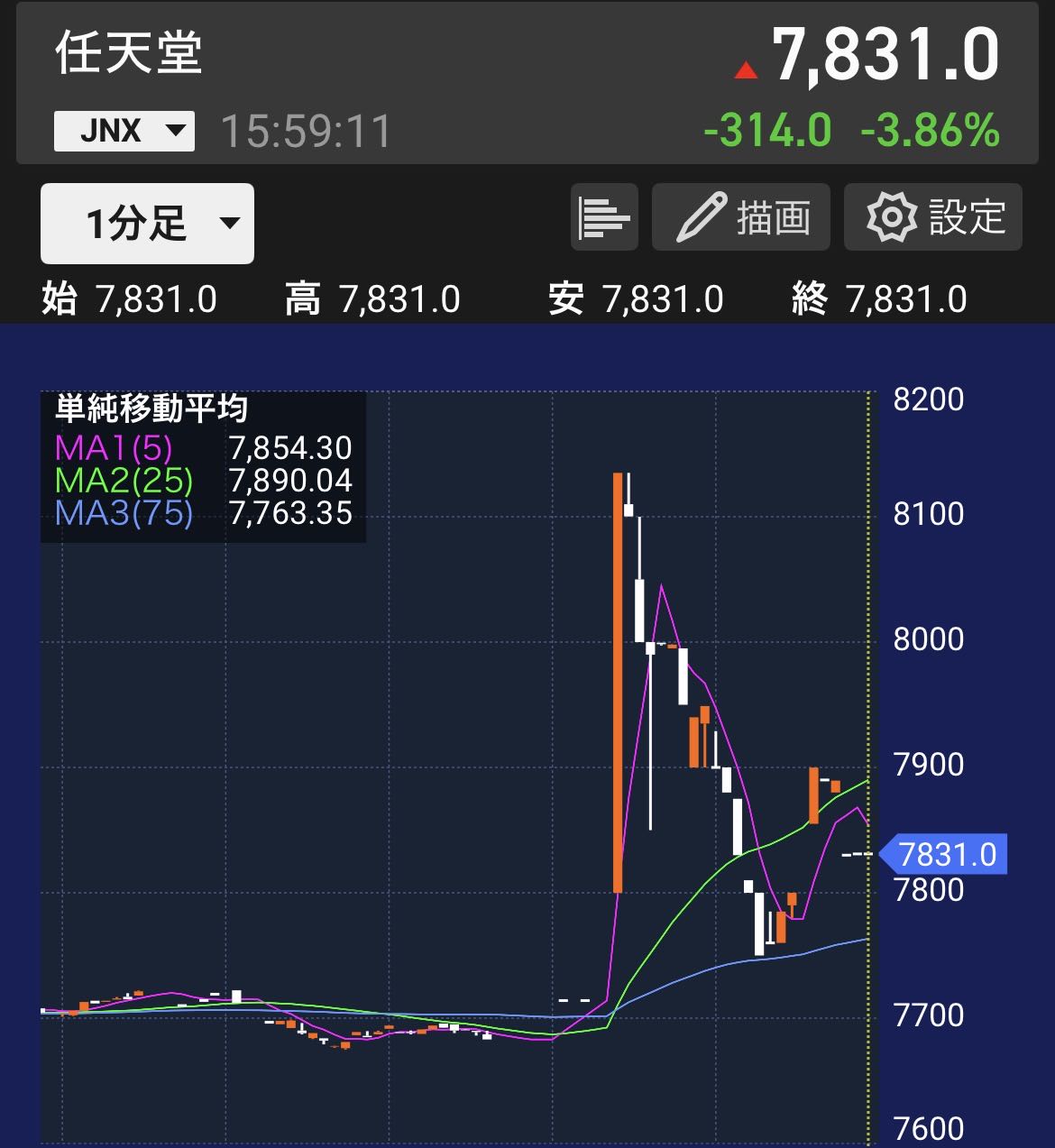This screenshot has width=1055, height=1148.
Task: Change the 1分足 chart interval
Action: tap(147, 224)
